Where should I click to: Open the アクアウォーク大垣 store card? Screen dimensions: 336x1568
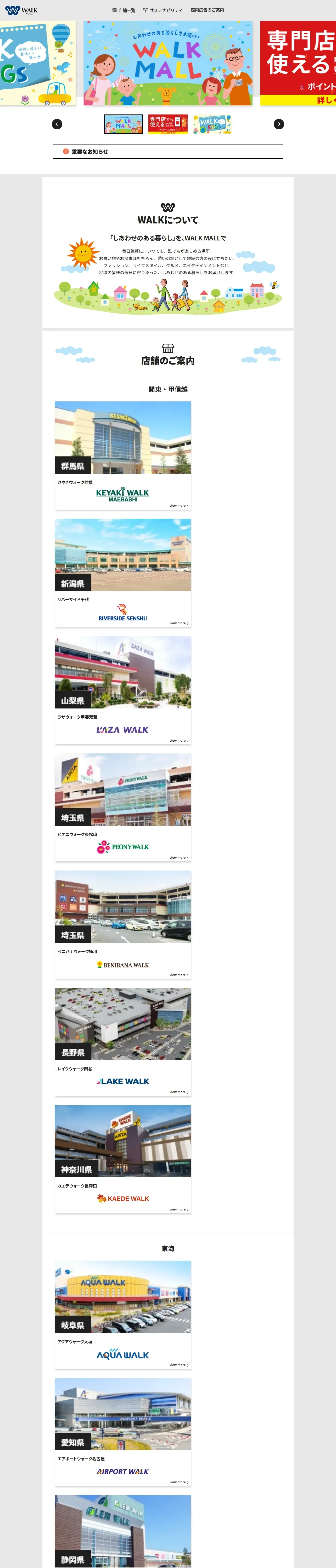[122, 1315]
